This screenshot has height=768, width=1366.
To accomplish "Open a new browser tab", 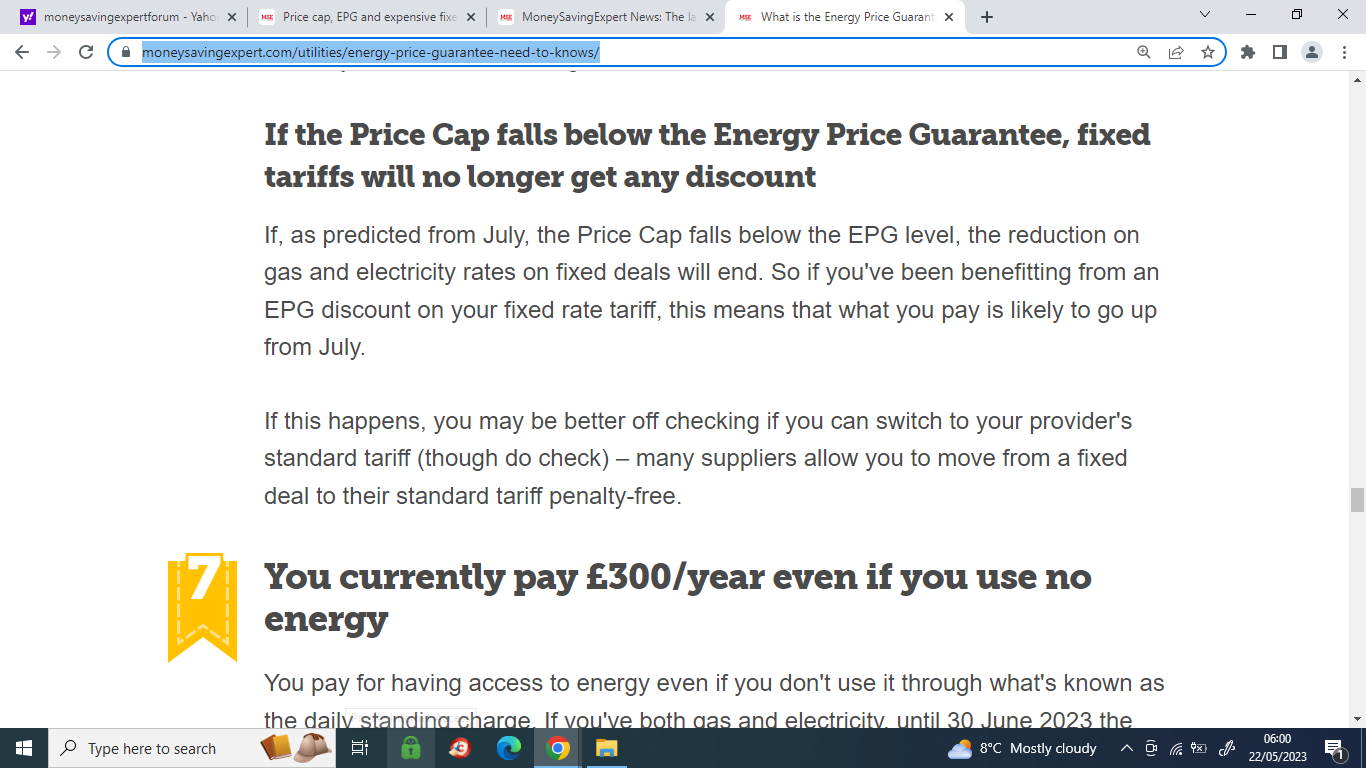I will click(987, 17).
